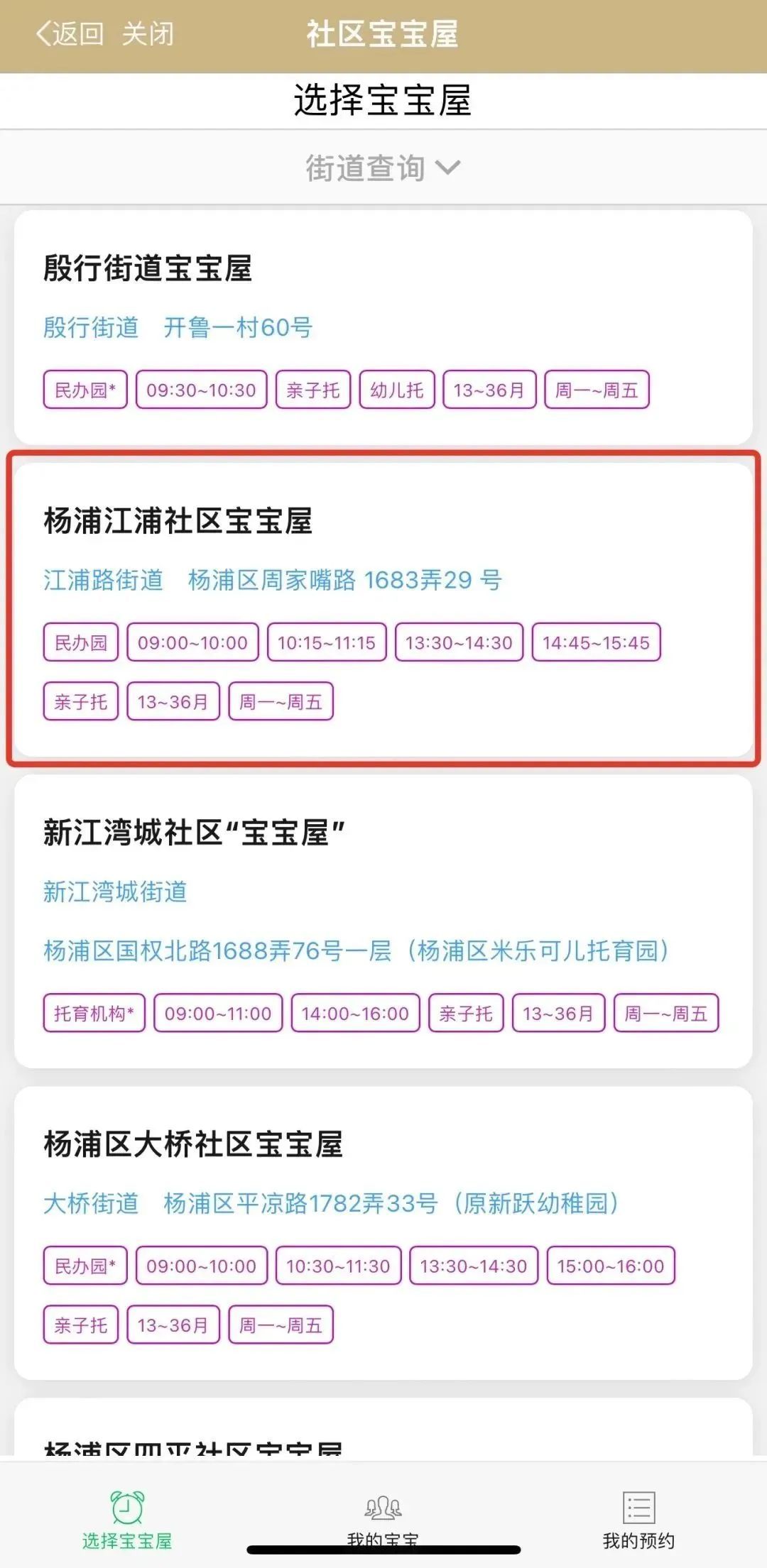
Task: Switch to the 我的宝宝 tab
Action: coord(383,1520)
